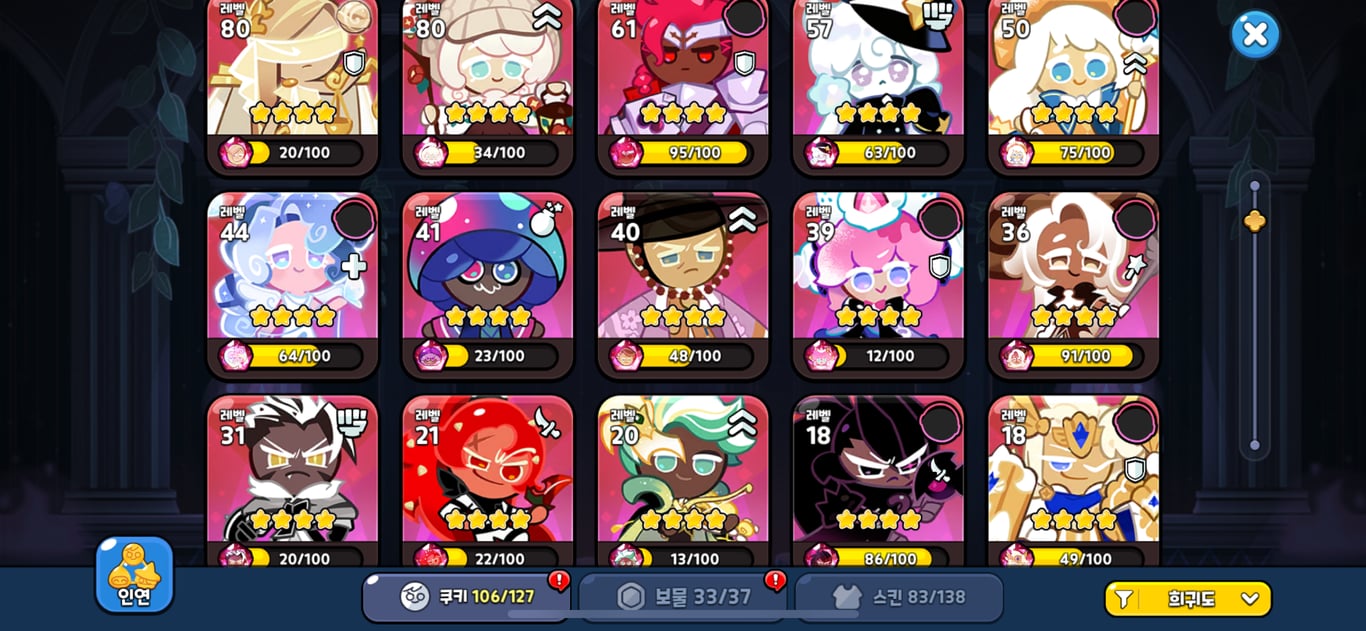This screenshot has width=1366, height=631.
Task: Switch to the 스킨 83/138 tab
Action: click(x=899, y=597)
